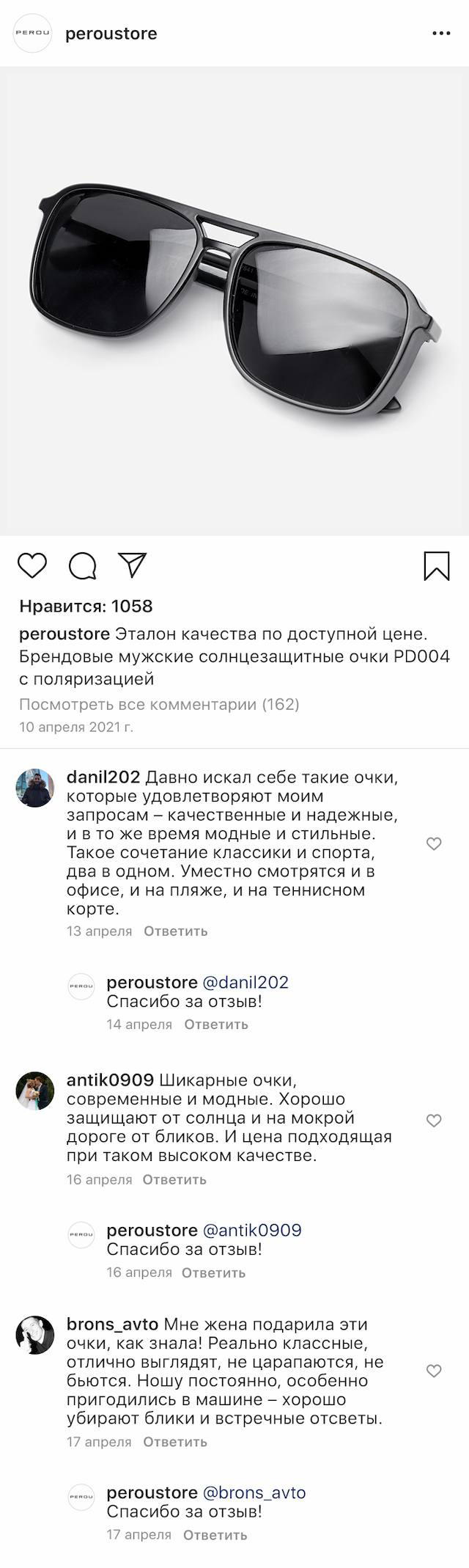Like the peroustore sunglasses post
This screenshot has height=1568, width=469.
(32, 565)
